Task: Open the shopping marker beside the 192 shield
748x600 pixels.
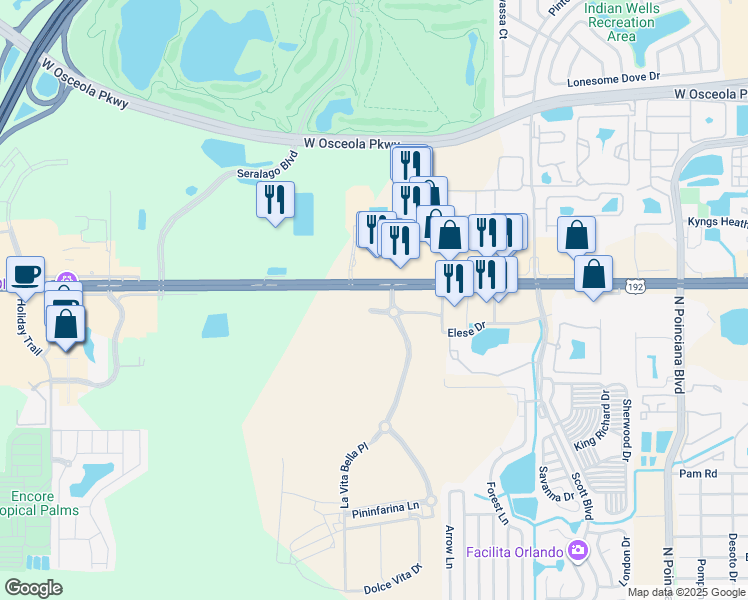Action: [x=594, y=274]
